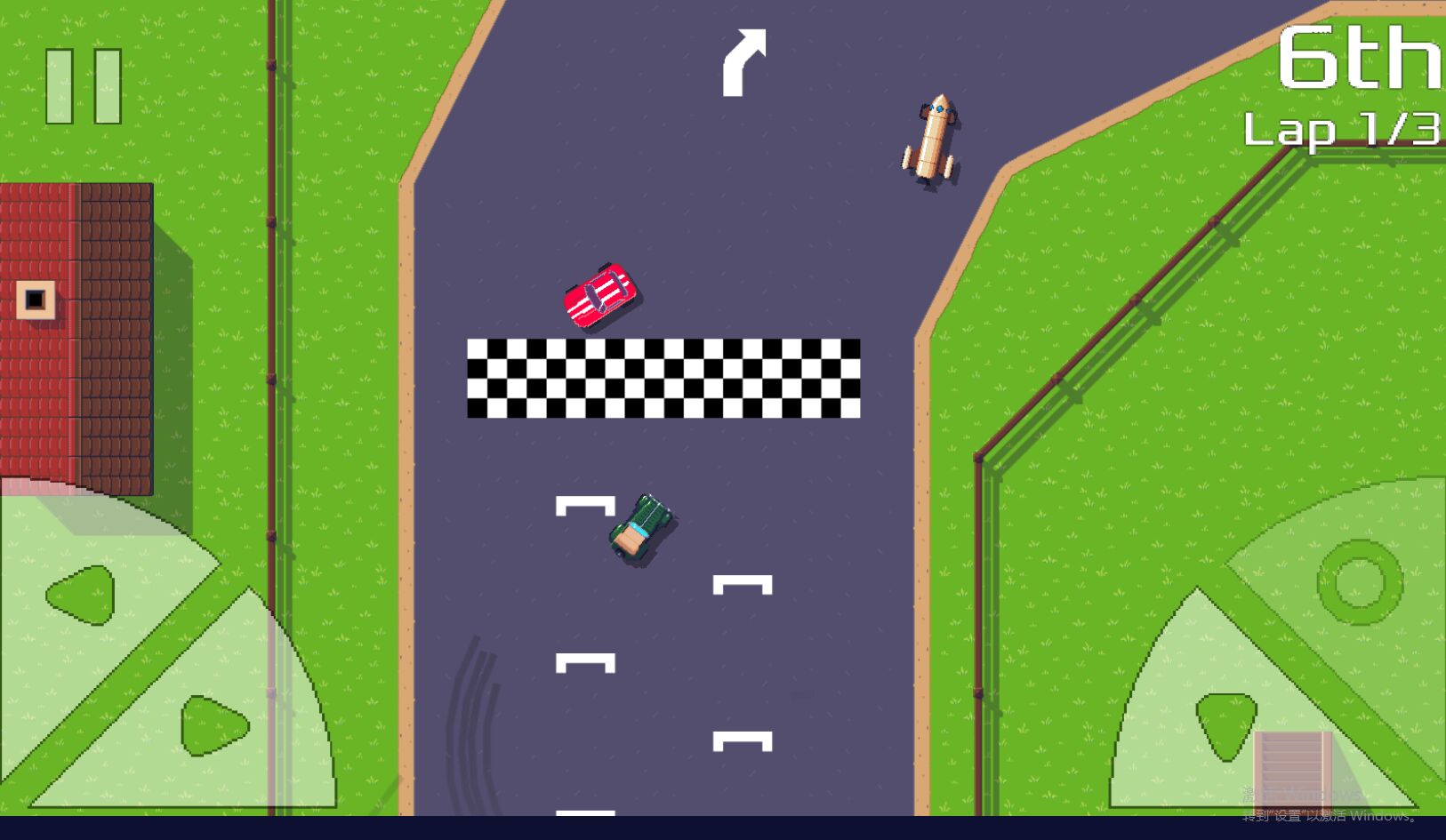The image size is (1446, 840).
Task: Steer the car right
Action: click(x=213, y=726)
